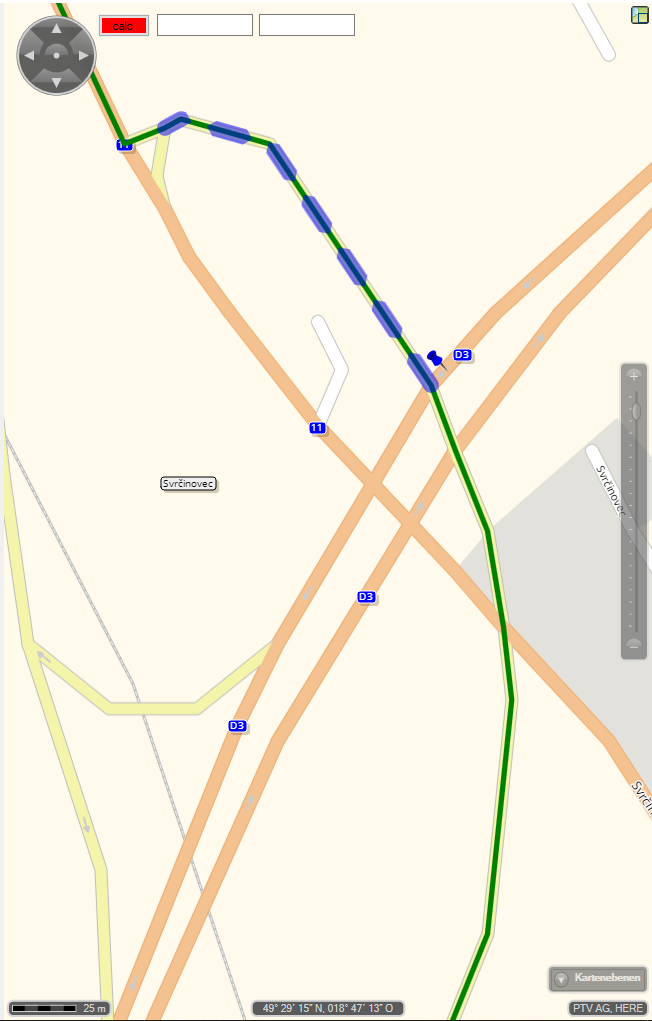
Task: Pan the map up with the arrow pad
Action: click(56, 30)
